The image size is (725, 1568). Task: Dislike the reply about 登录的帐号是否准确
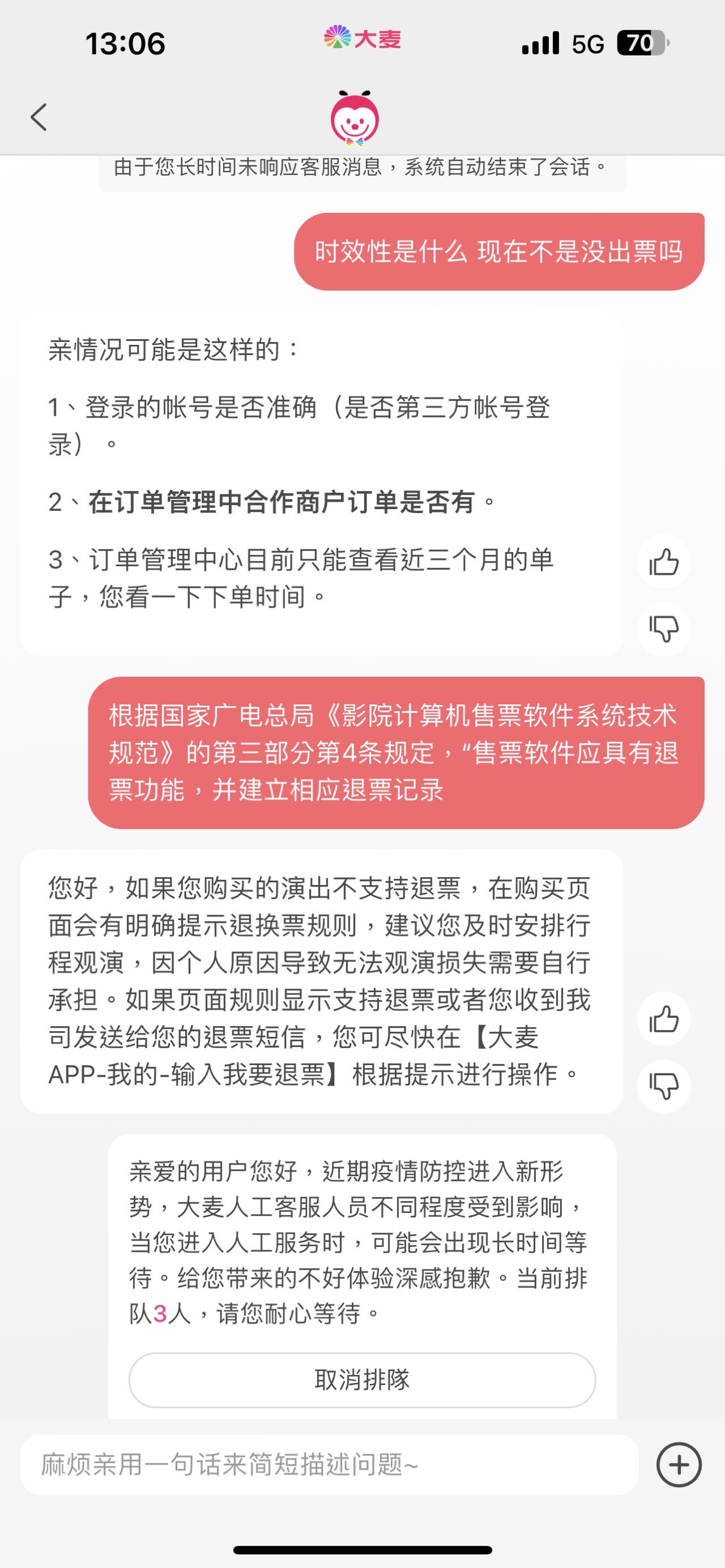(663, 628)
